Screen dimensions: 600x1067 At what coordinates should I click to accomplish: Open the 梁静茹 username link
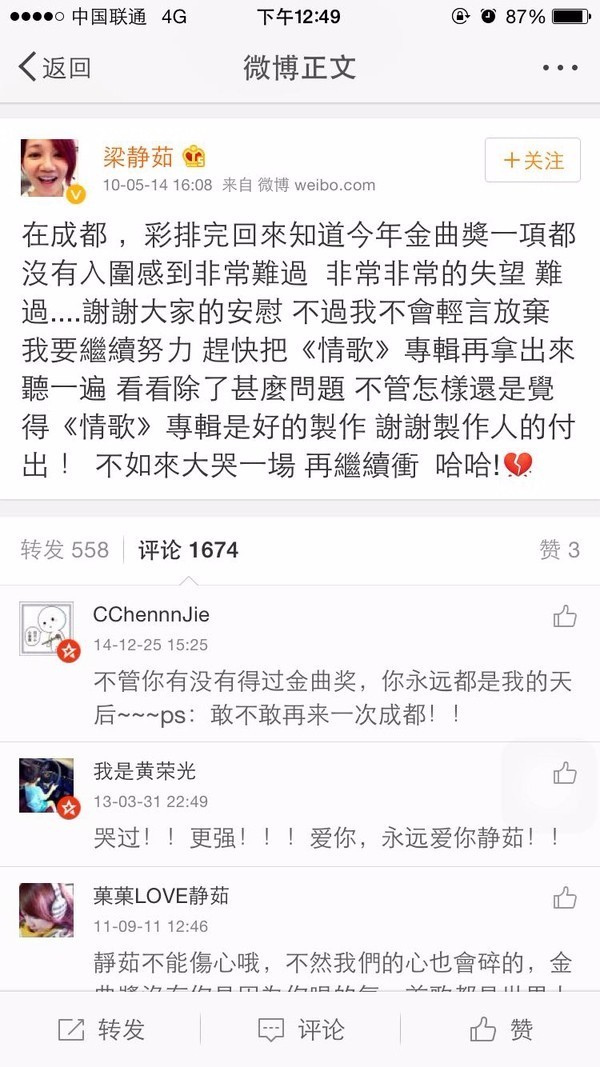click(x=139, y=156)
